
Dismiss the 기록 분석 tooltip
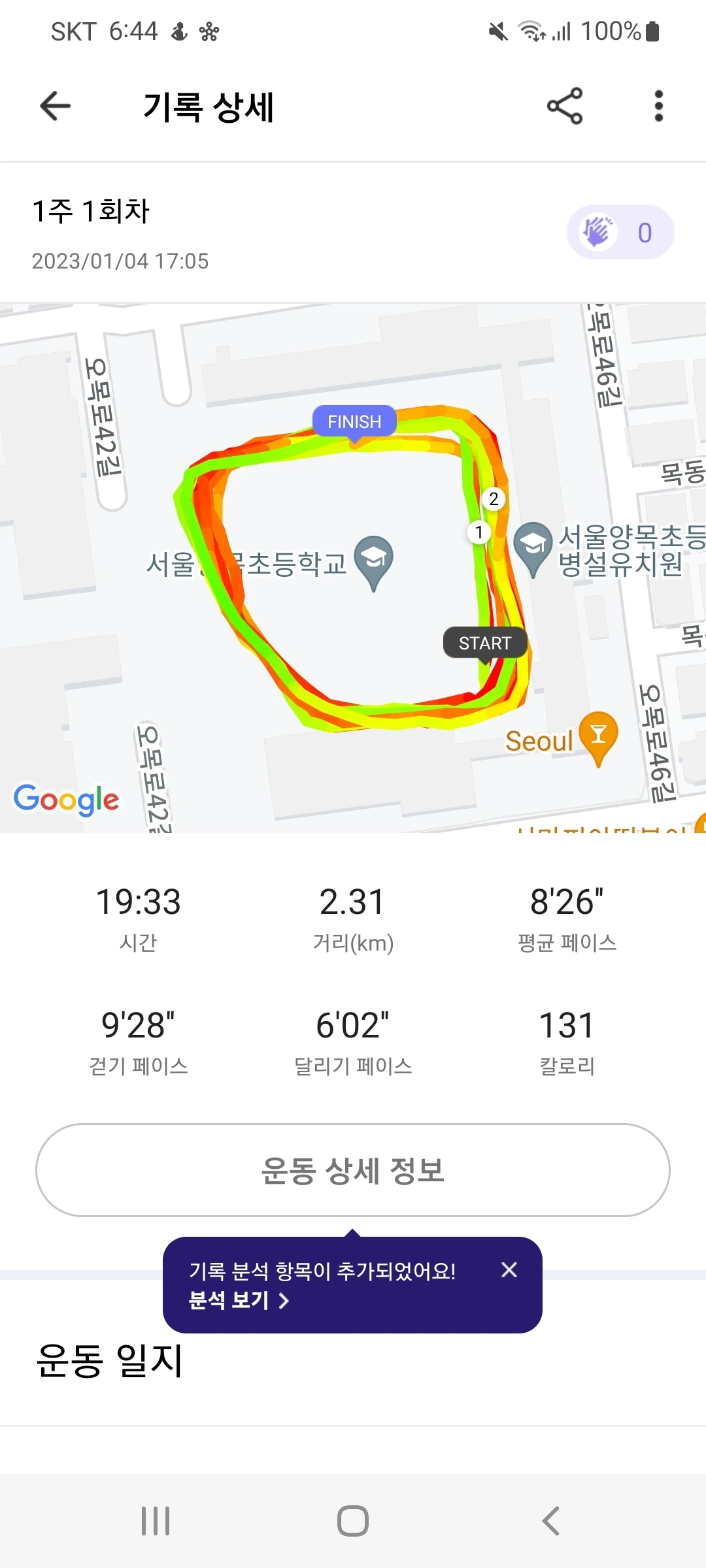coord(509,1269)
